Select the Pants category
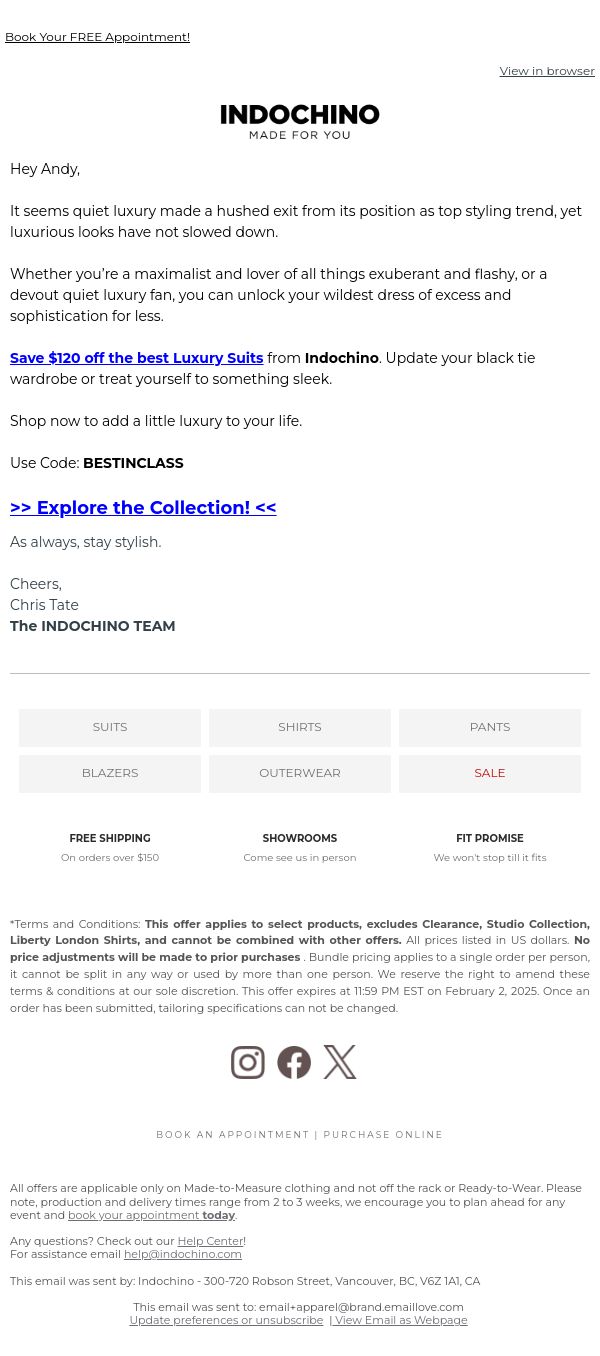Screen dimensions: 600x1356 click(x=490, y=727)
